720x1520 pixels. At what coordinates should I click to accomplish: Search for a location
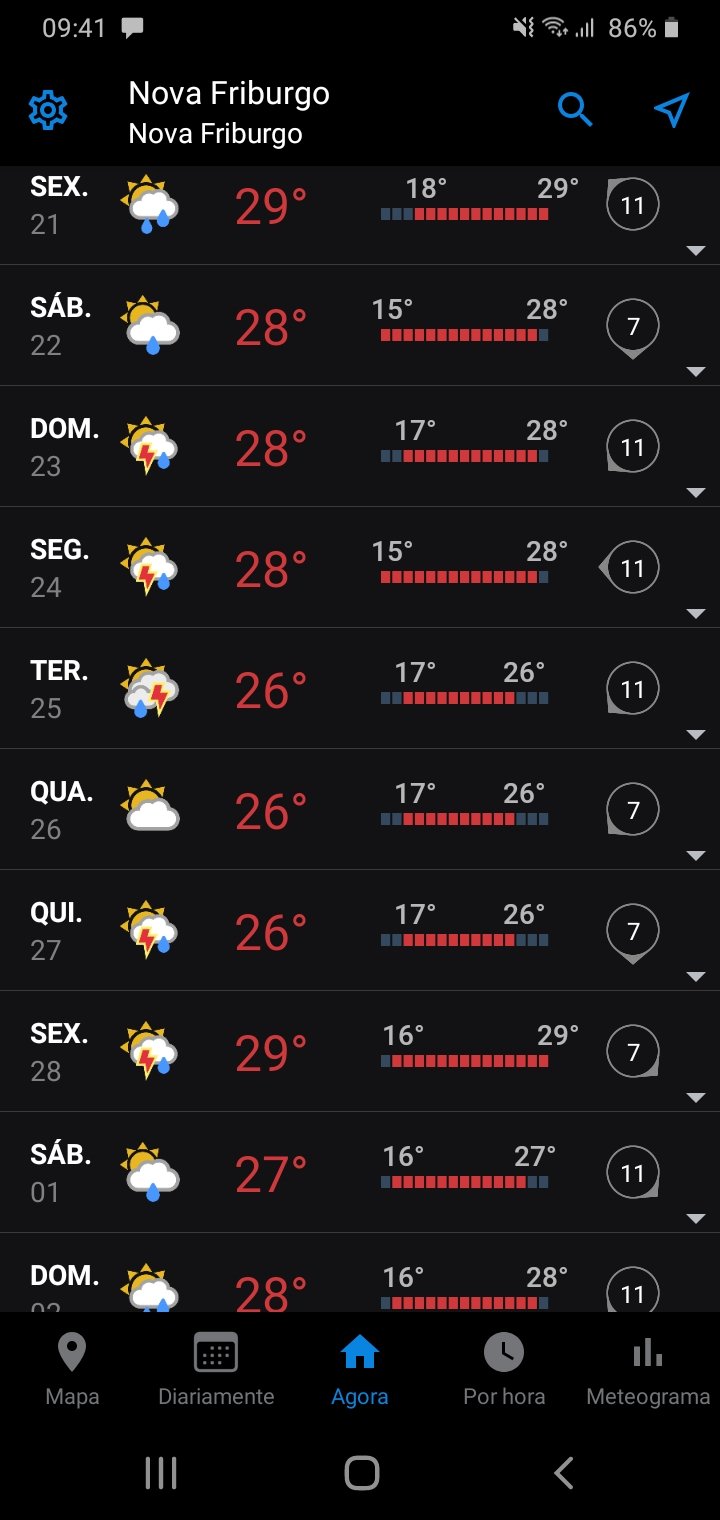pyautogui.click(x=575, y=110)
